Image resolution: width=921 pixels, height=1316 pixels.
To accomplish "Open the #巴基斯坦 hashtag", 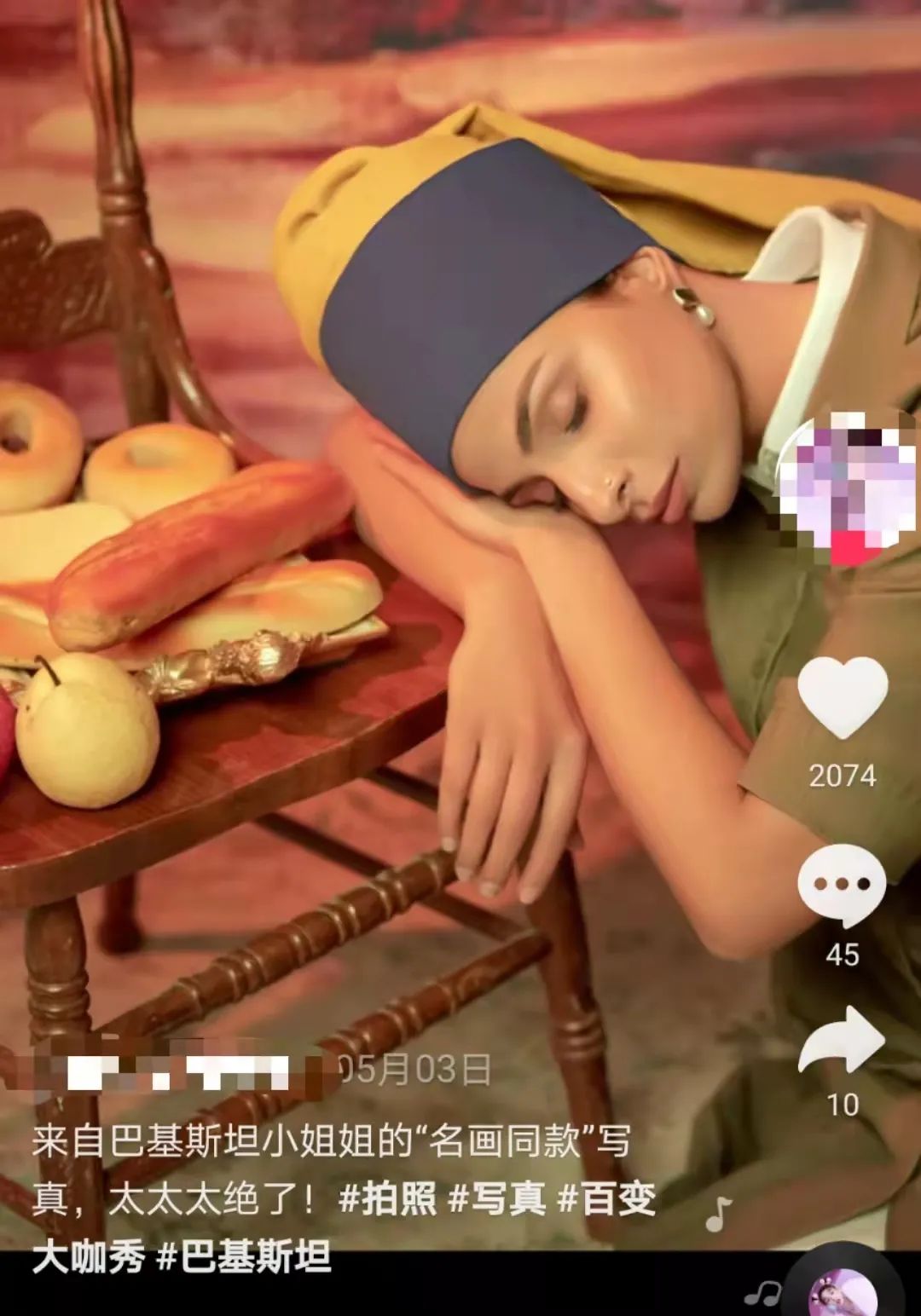I will point(245,1257).
